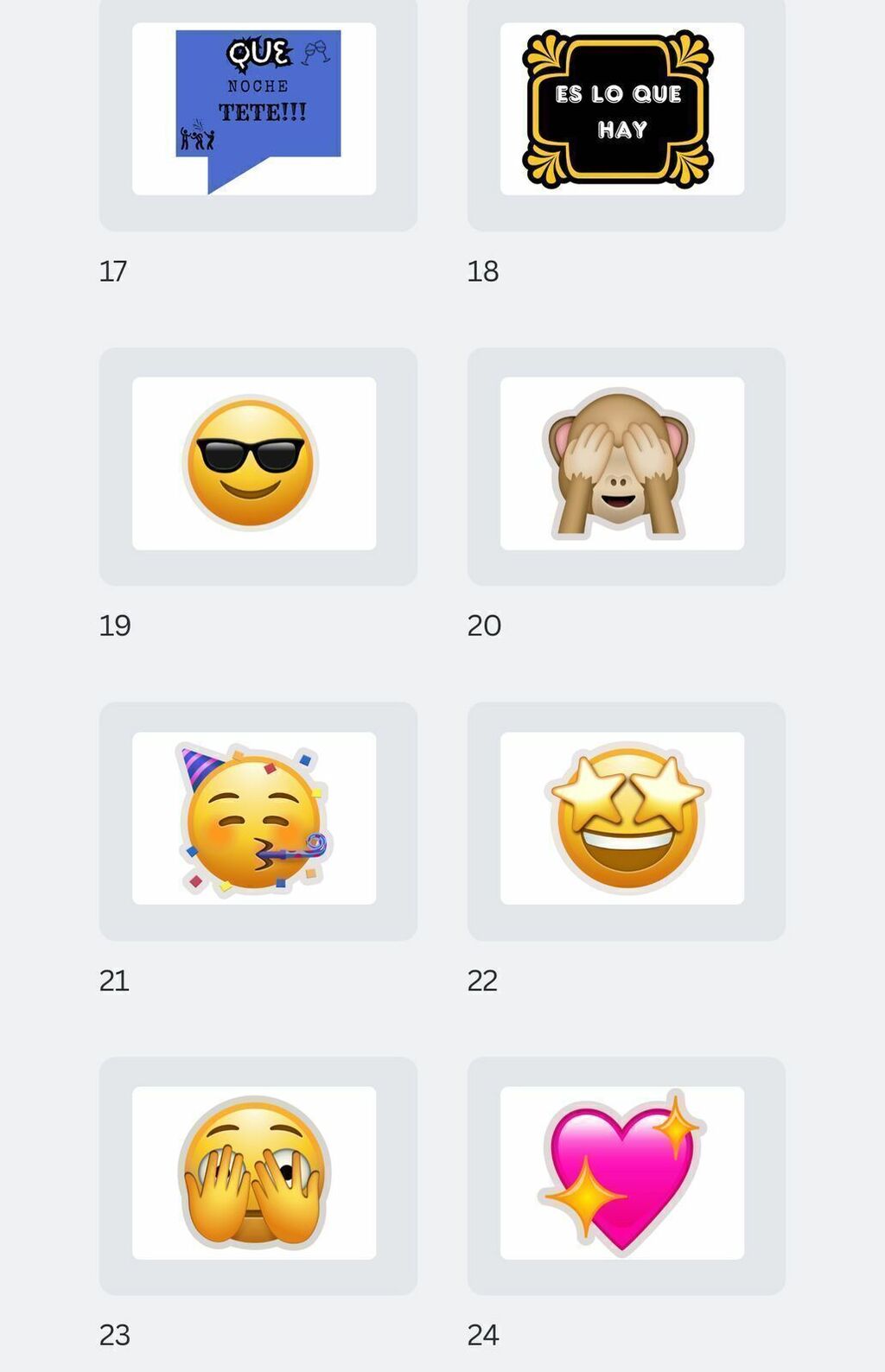Open page 19 with the sunglasses emoji

254,464
